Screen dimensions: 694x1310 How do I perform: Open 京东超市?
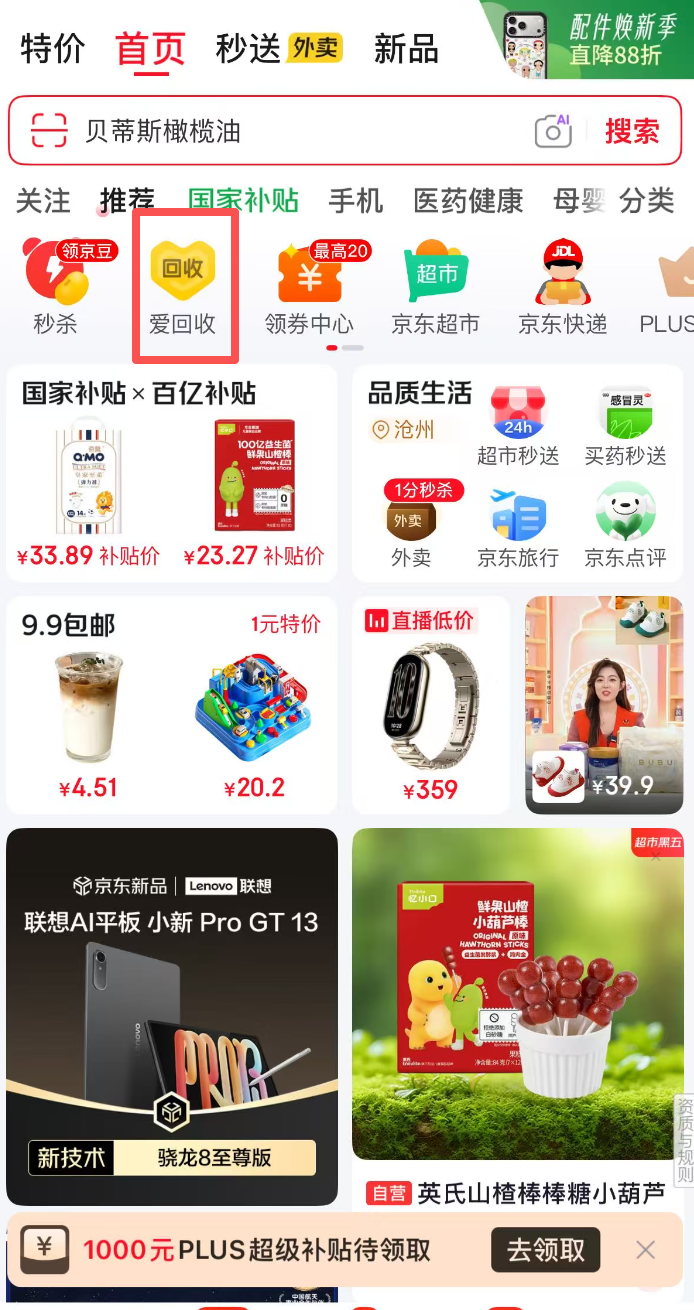(x=436, y=286)
